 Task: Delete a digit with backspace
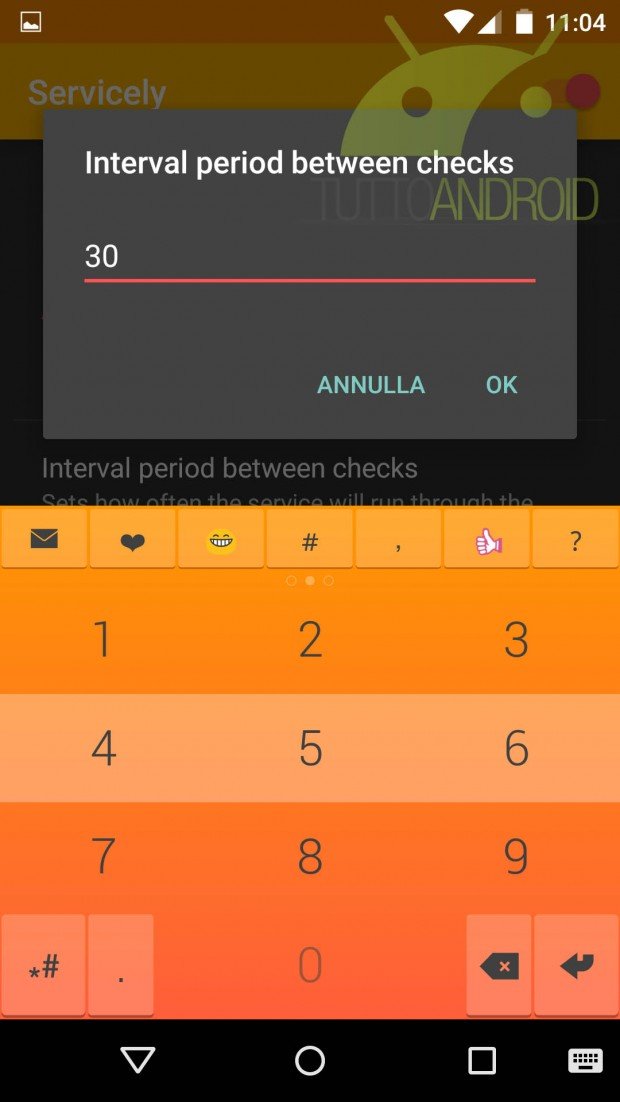point(499,965)
